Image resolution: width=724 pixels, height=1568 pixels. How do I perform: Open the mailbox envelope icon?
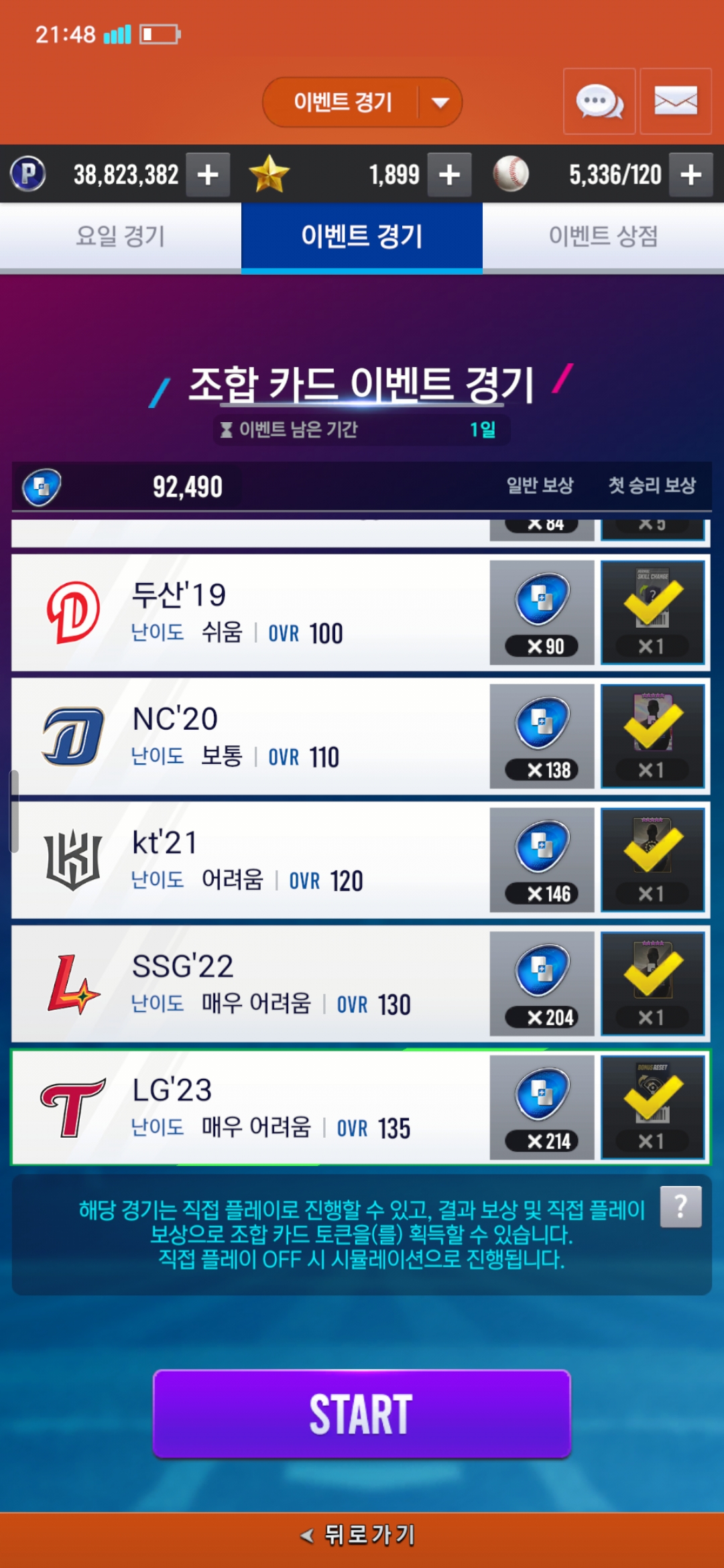(x=675, y=102)
